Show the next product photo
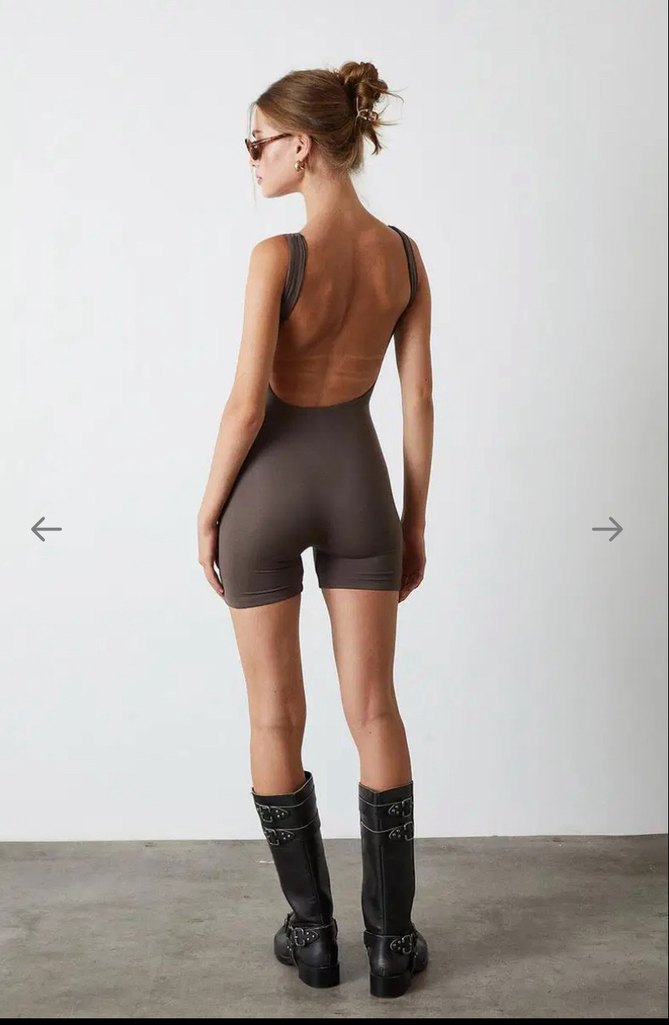669x1025 pixels. 607,529
